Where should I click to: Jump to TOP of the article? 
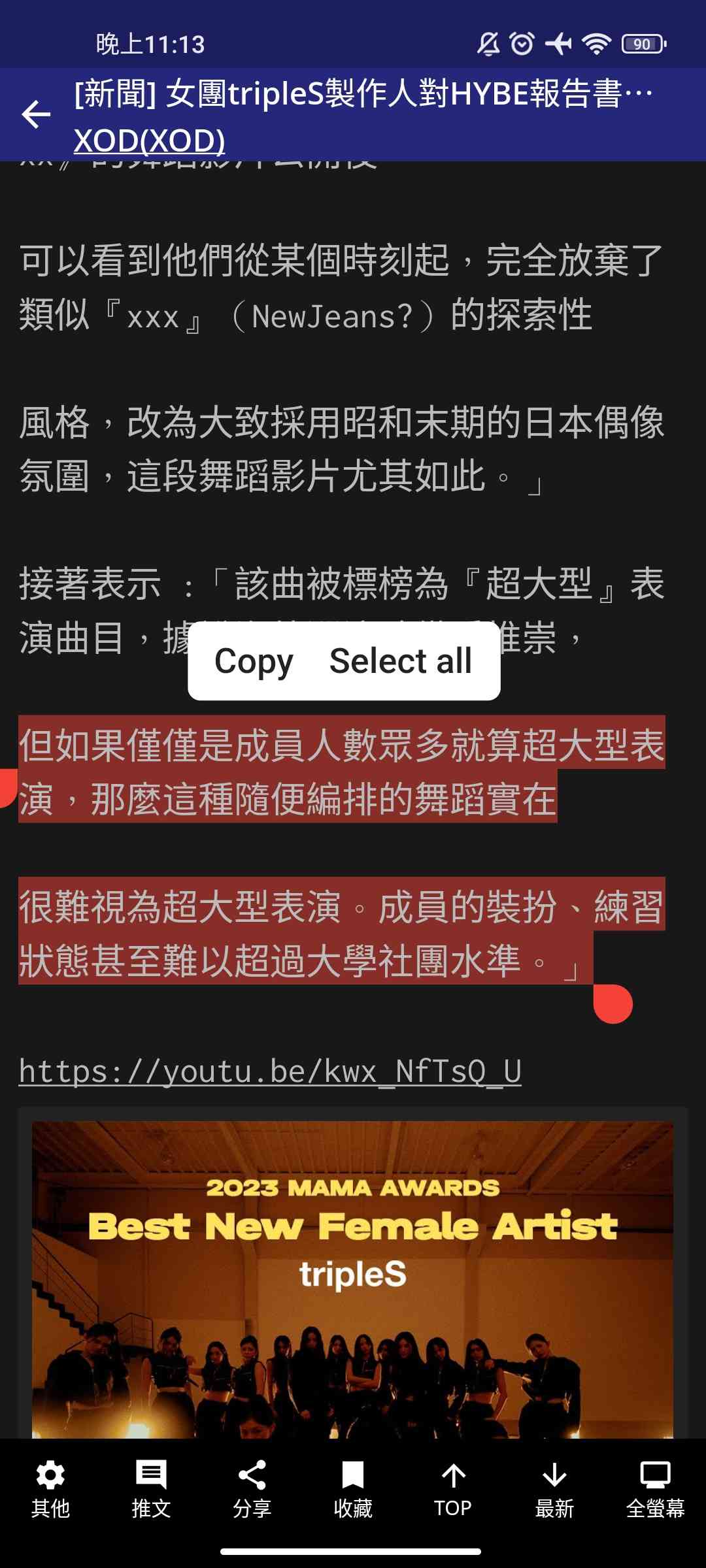(x=453, y=1489)
